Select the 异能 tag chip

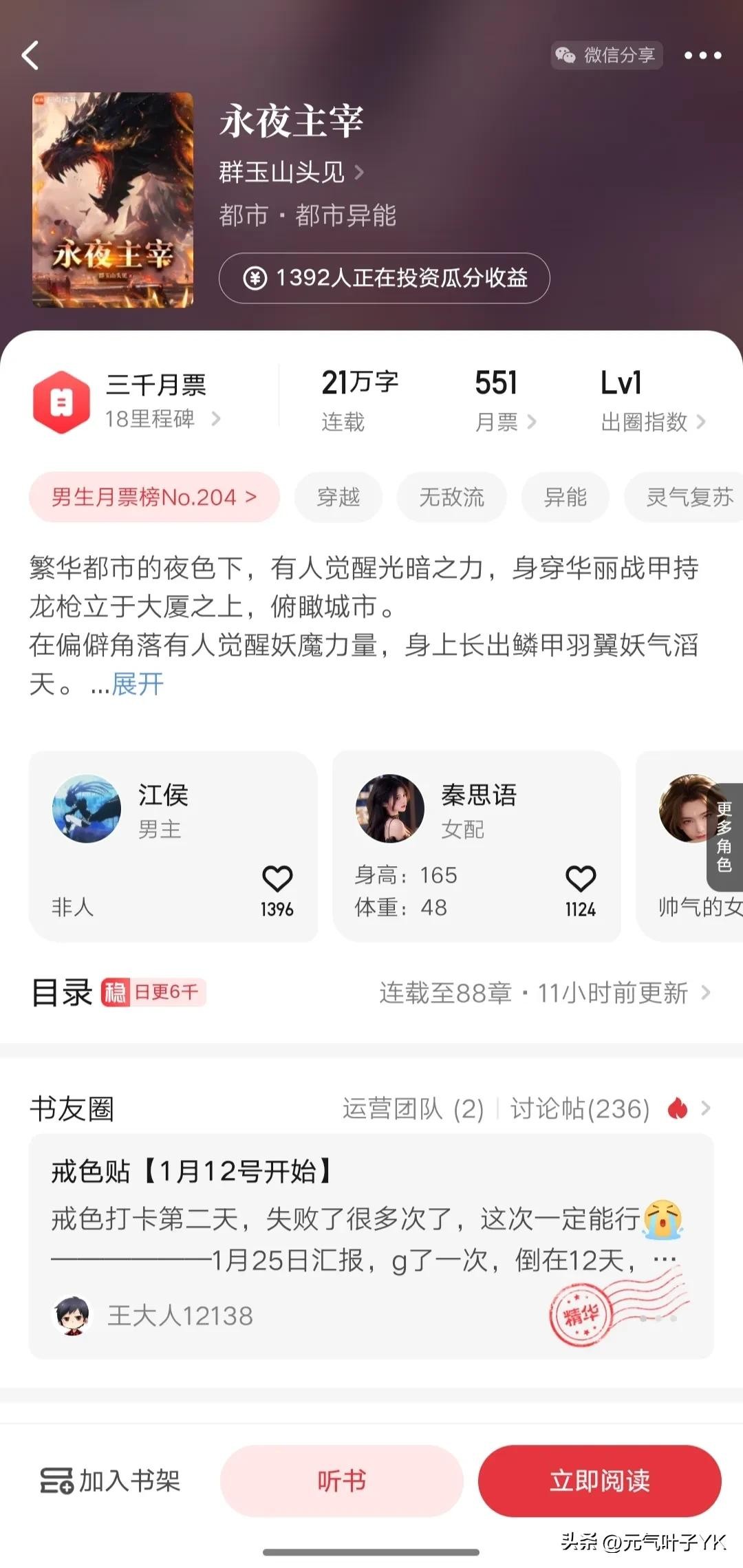pyautogui.click(x=565, y=497)
